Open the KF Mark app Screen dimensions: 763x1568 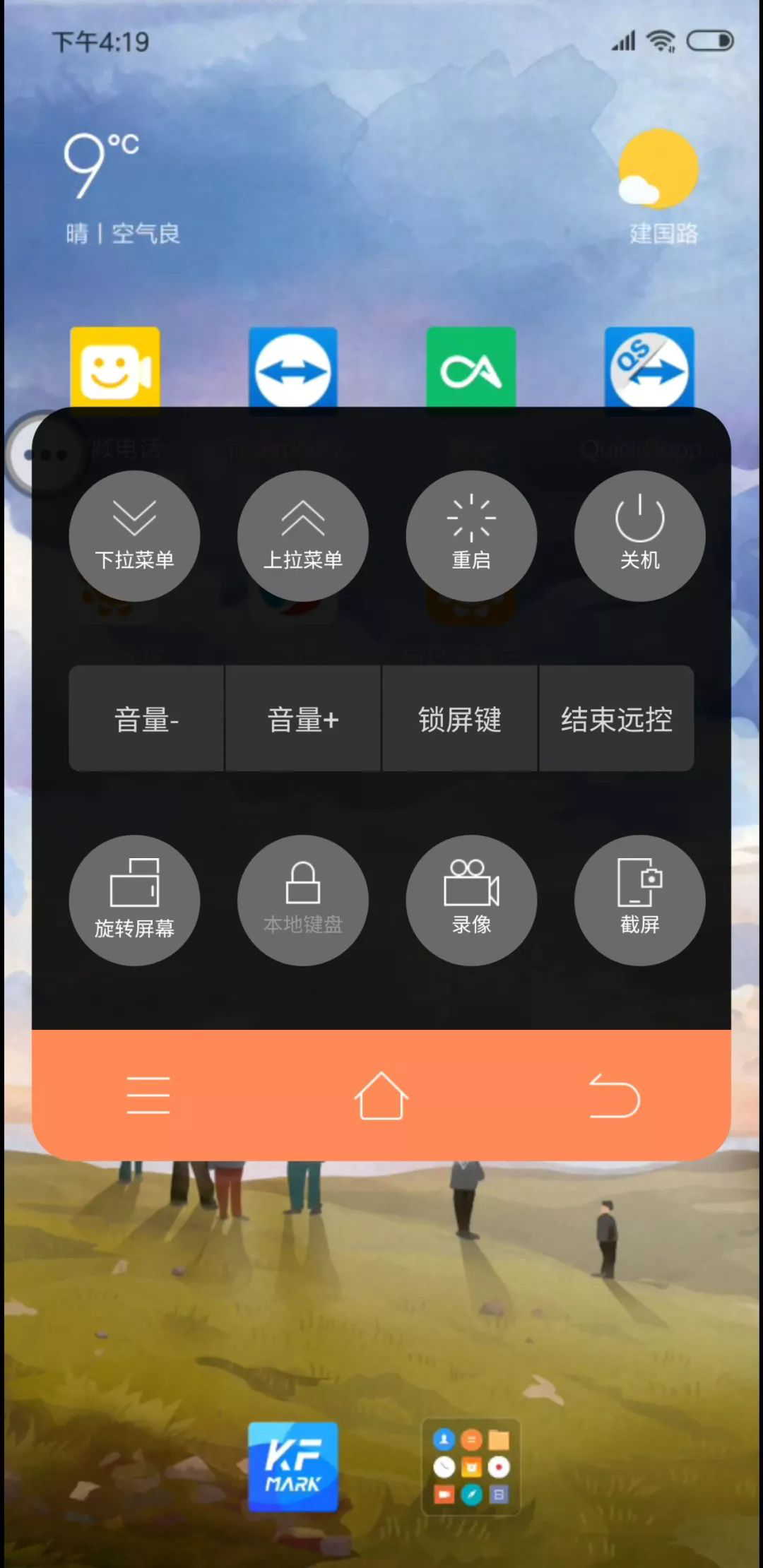292,1466
